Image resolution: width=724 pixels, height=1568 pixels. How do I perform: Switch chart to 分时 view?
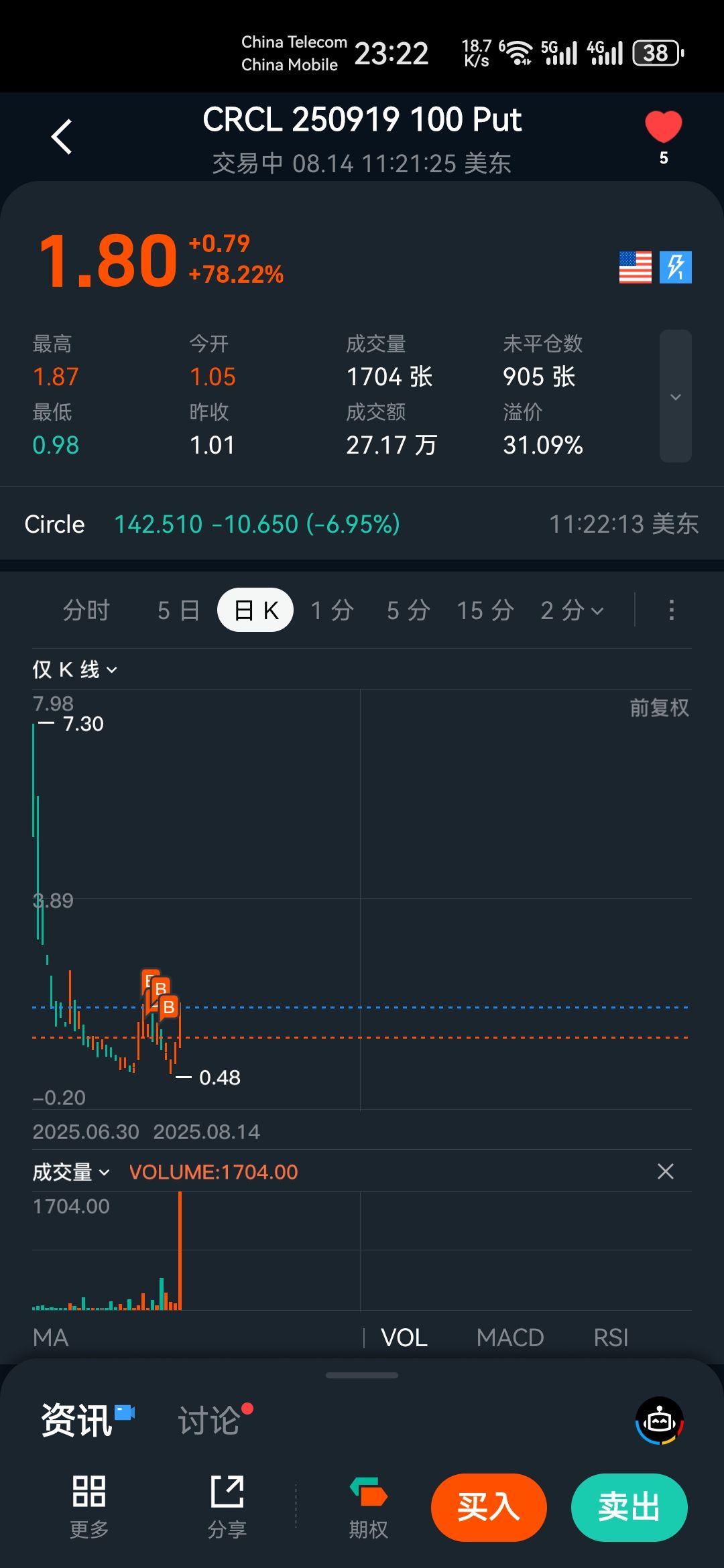(x=86, y=610)
